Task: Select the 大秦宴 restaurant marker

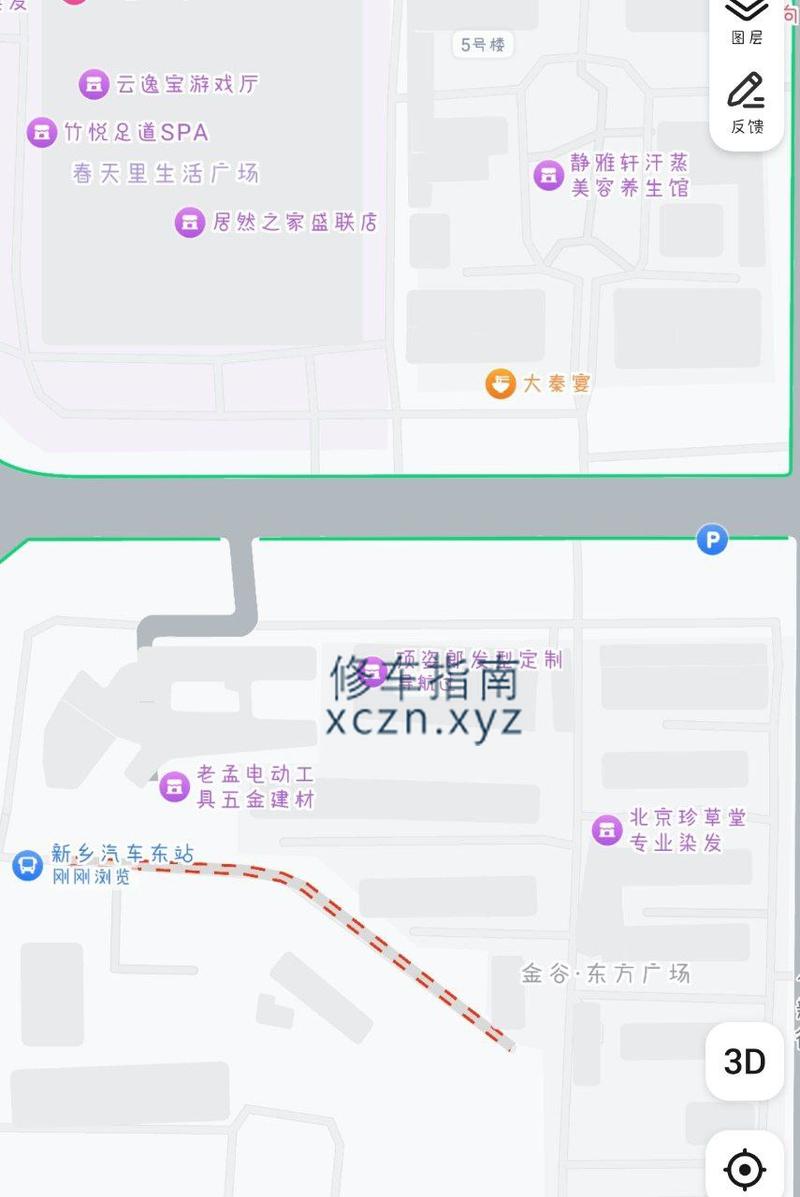Action: pyautogui.click(x=500, y=383)
